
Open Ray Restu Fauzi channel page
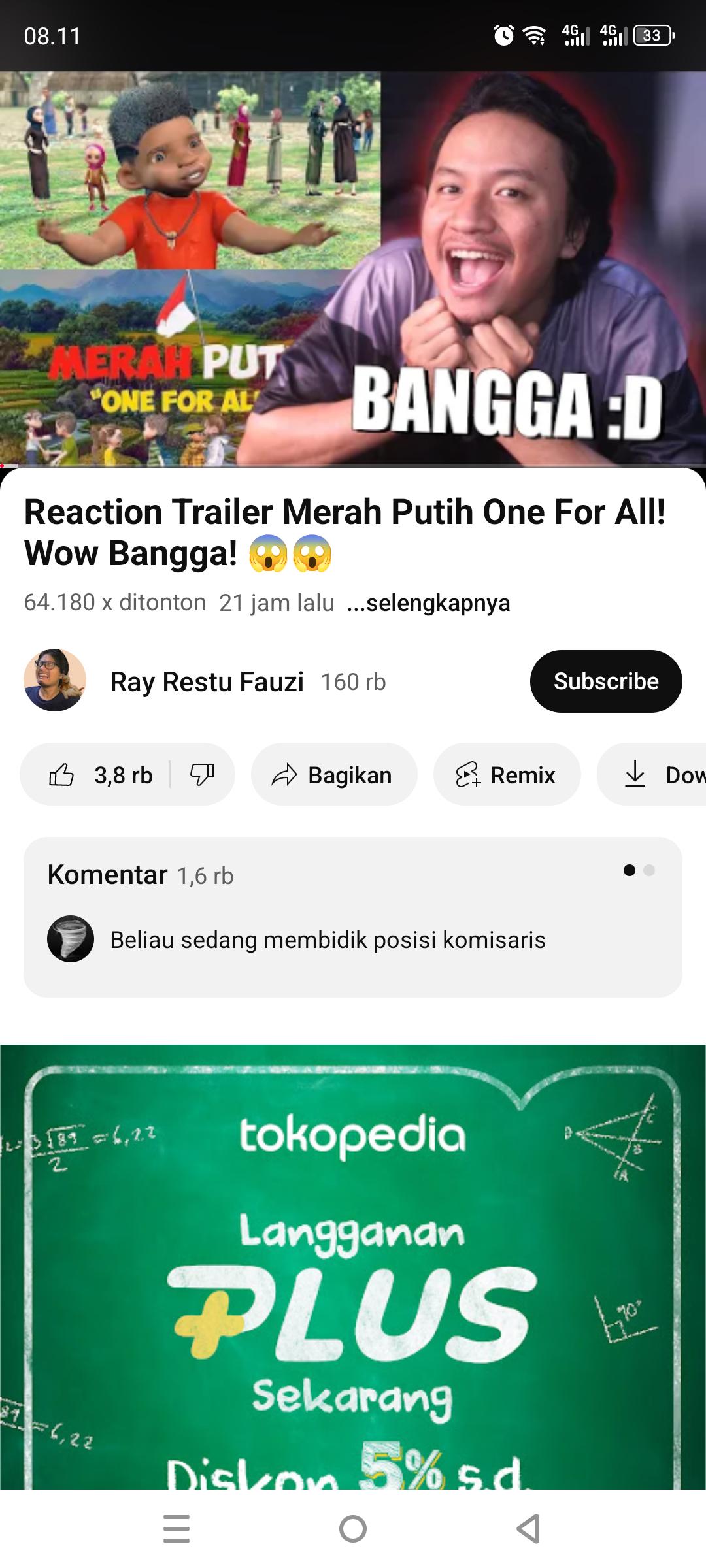click(206, 681)
